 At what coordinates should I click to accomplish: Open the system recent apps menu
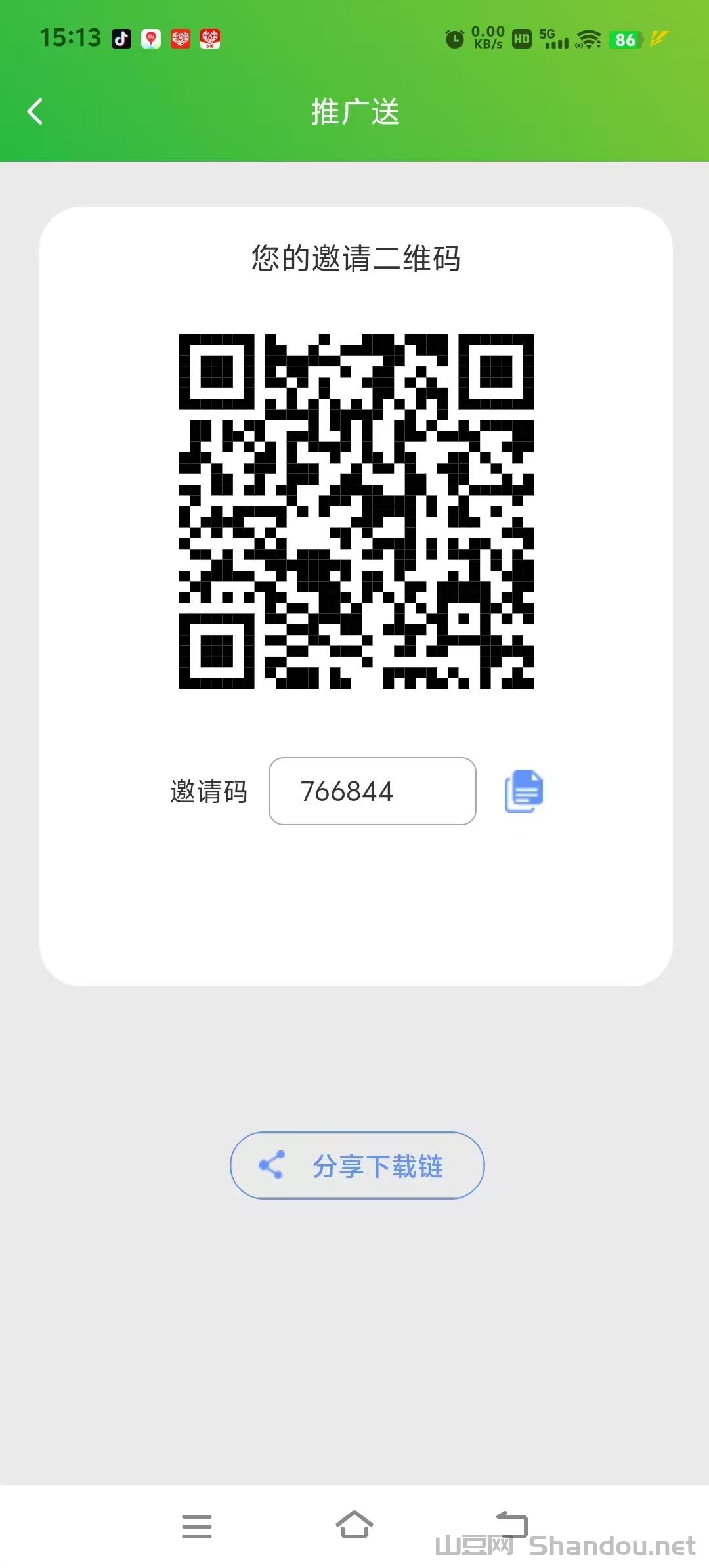tap(197, 1526)
